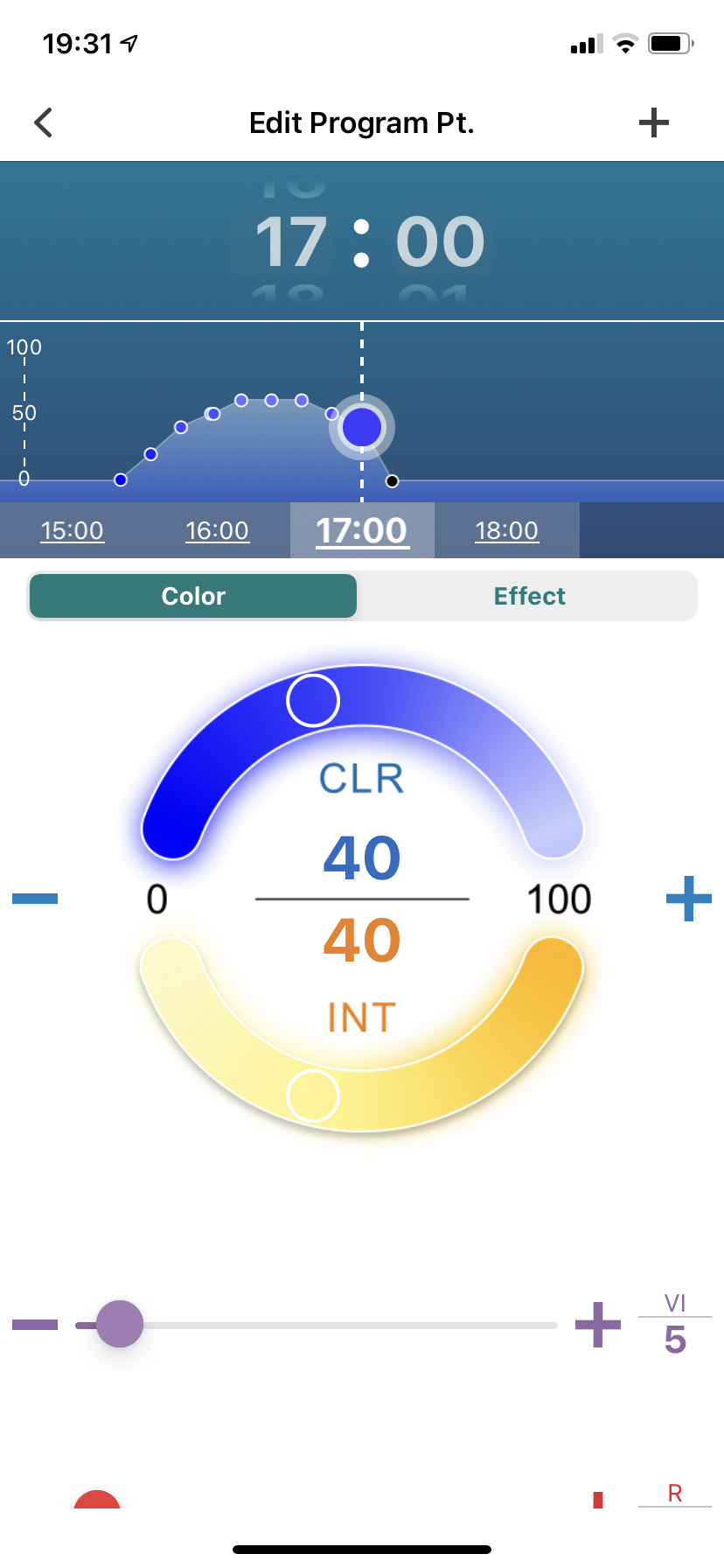Select the first graph point at zero
The image size is (724, 1568).
[x=121, y=479]
